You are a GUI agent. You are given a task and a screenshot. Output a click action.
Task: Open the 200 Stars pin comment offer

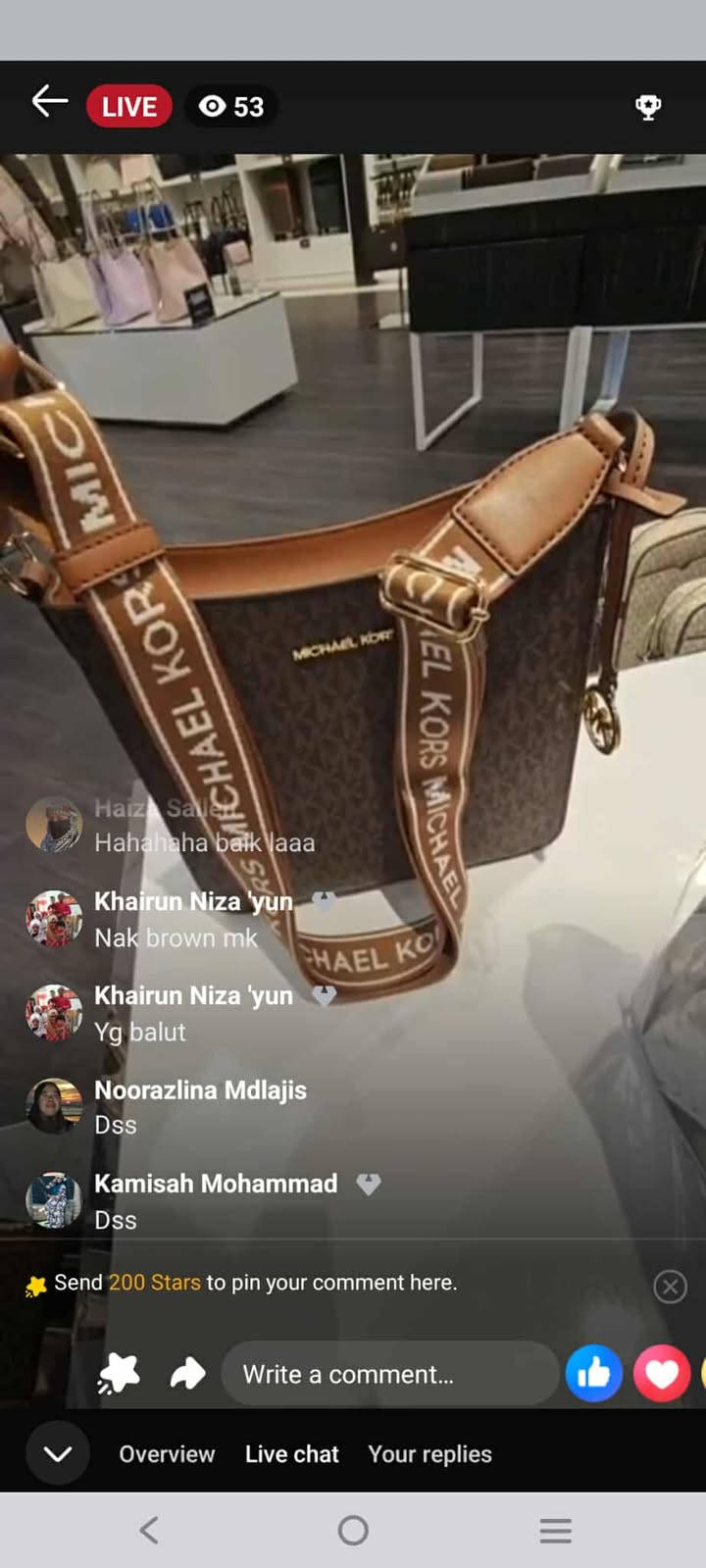[x=255, y=1283]
